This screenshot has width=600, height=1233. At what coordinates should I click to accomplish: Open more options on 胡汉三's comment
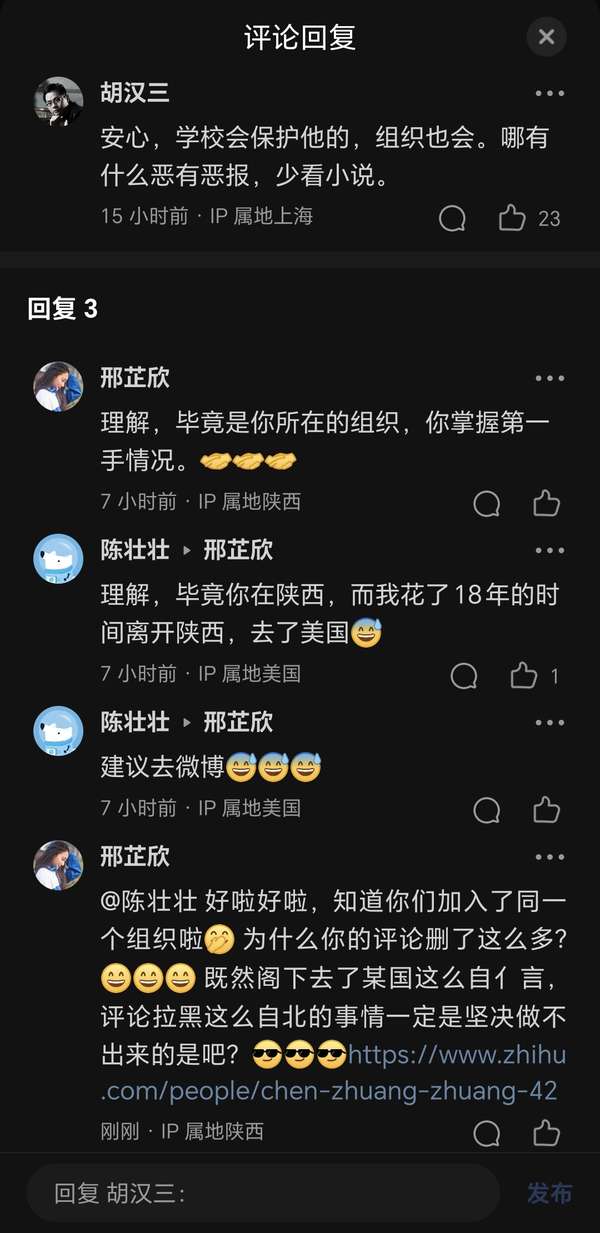tap(550, 94)
